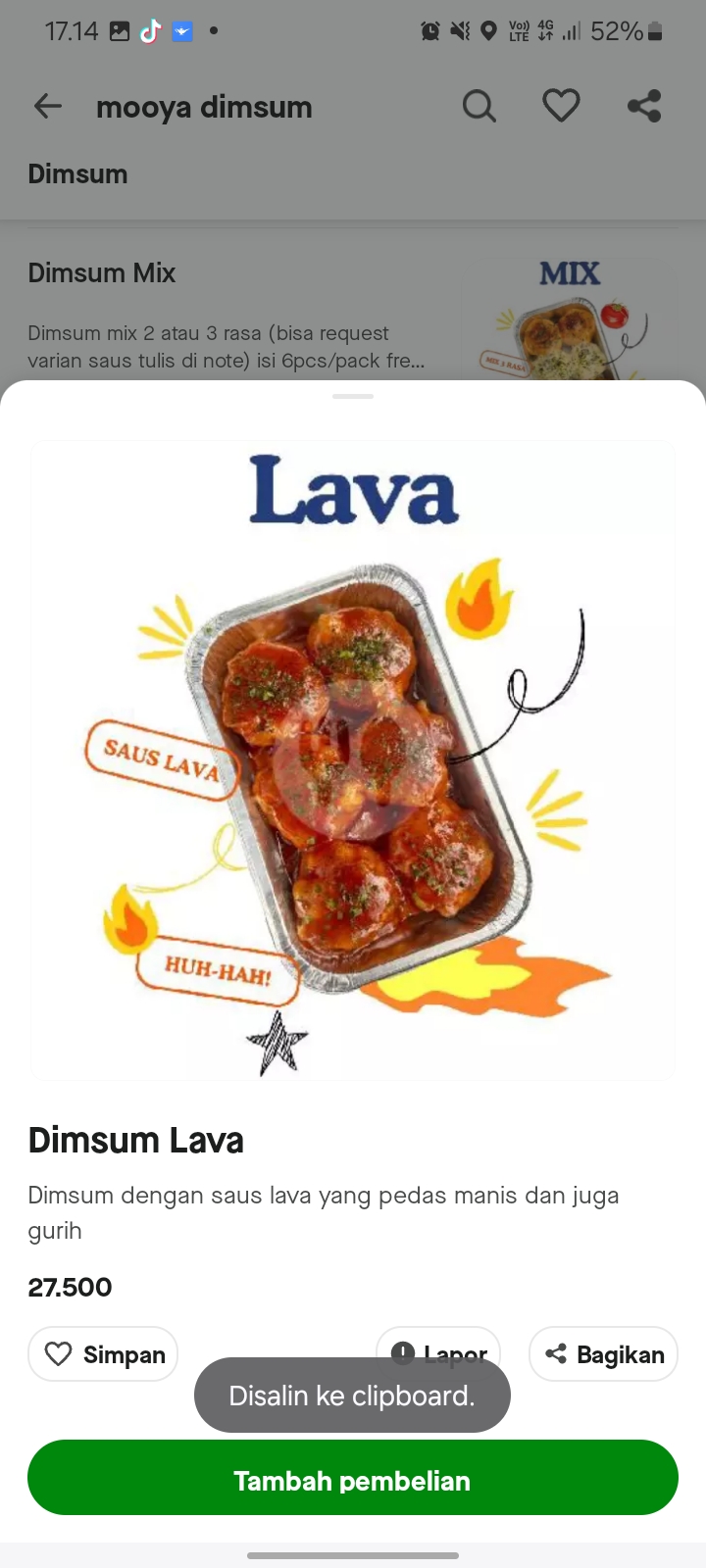Toggle Simpan to save Dimsum Lava
The image size is (706, 1568).
(102, 1353)
